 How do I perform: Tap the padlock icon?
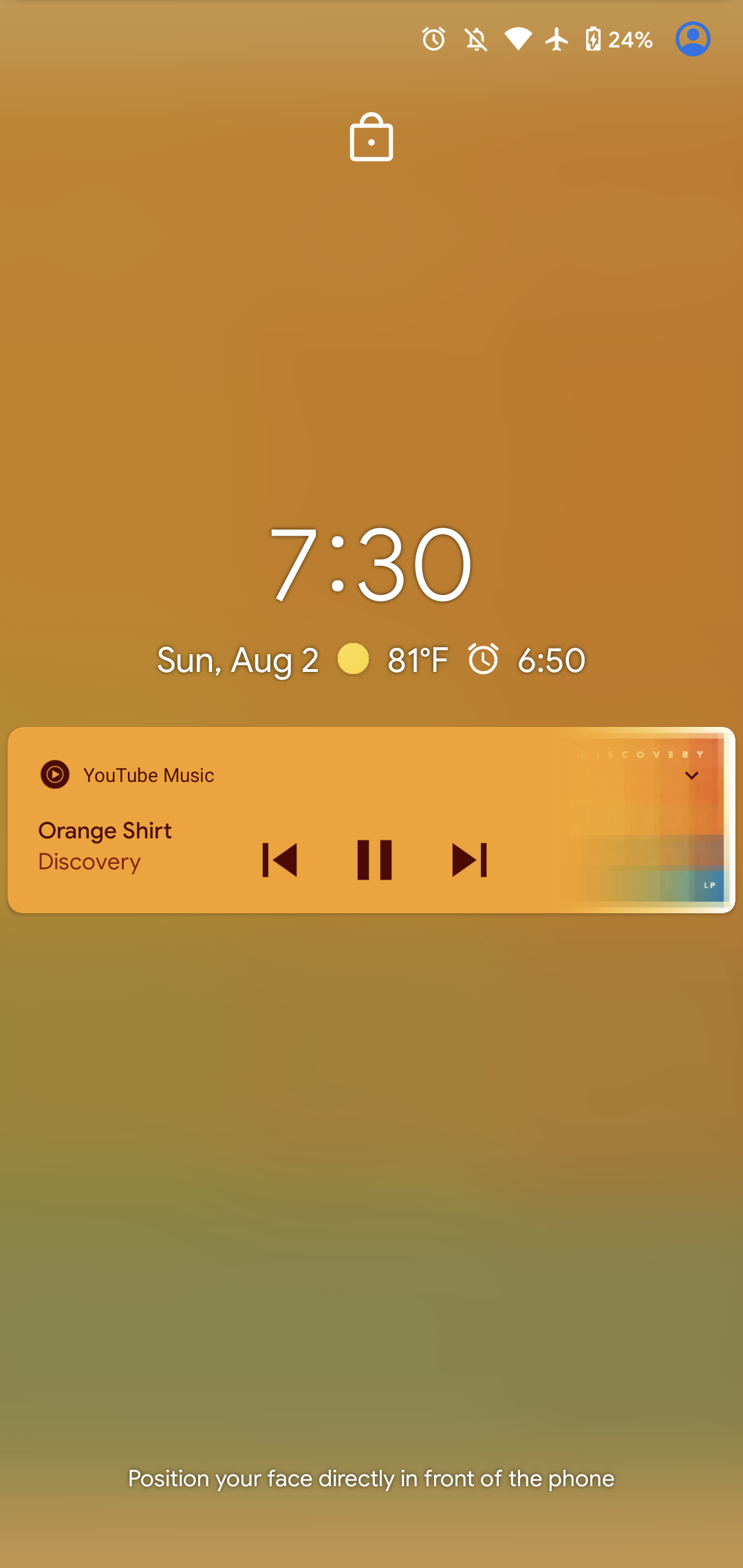pos(371,138)
